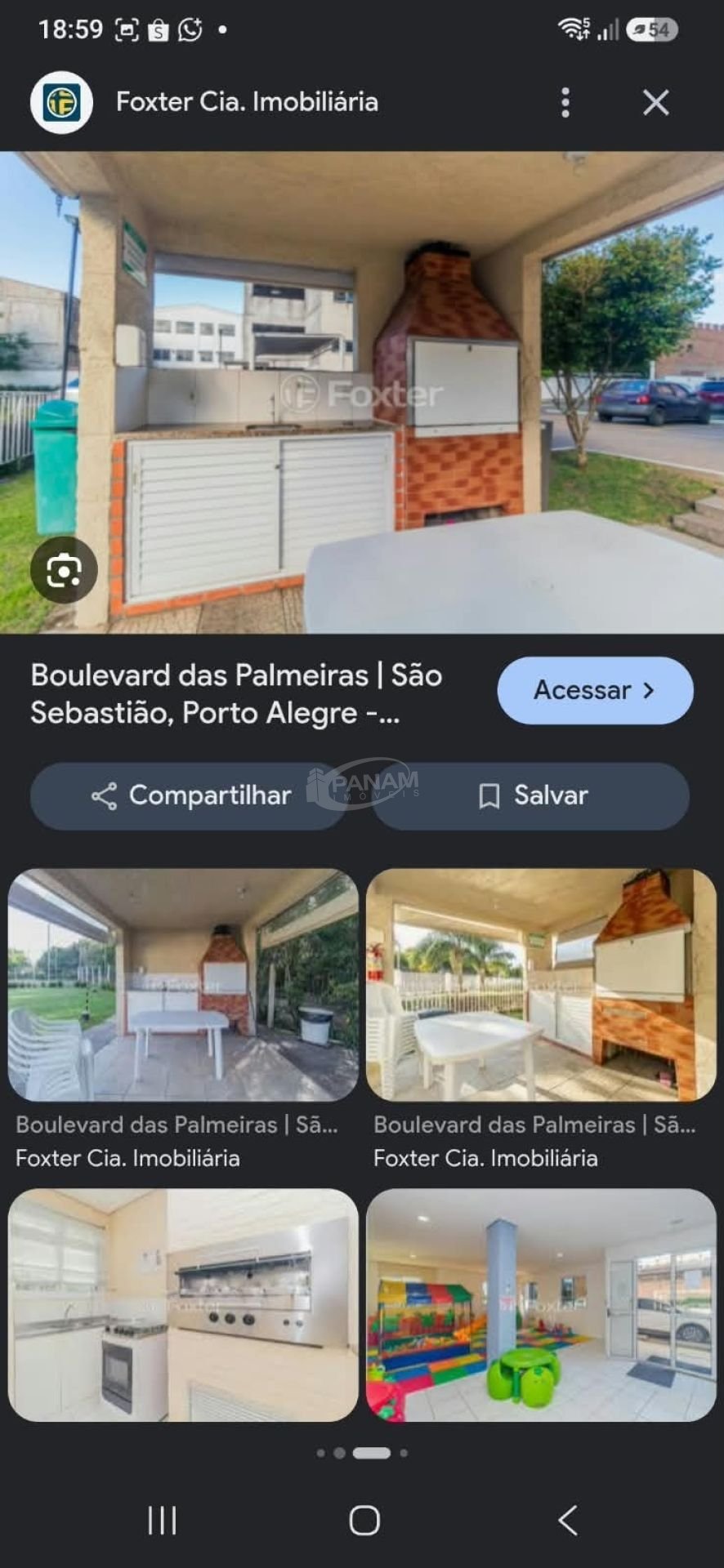Open the main barbecue area photo
The width and height of the screenshot is (724, 1568).
click(362, 392)
